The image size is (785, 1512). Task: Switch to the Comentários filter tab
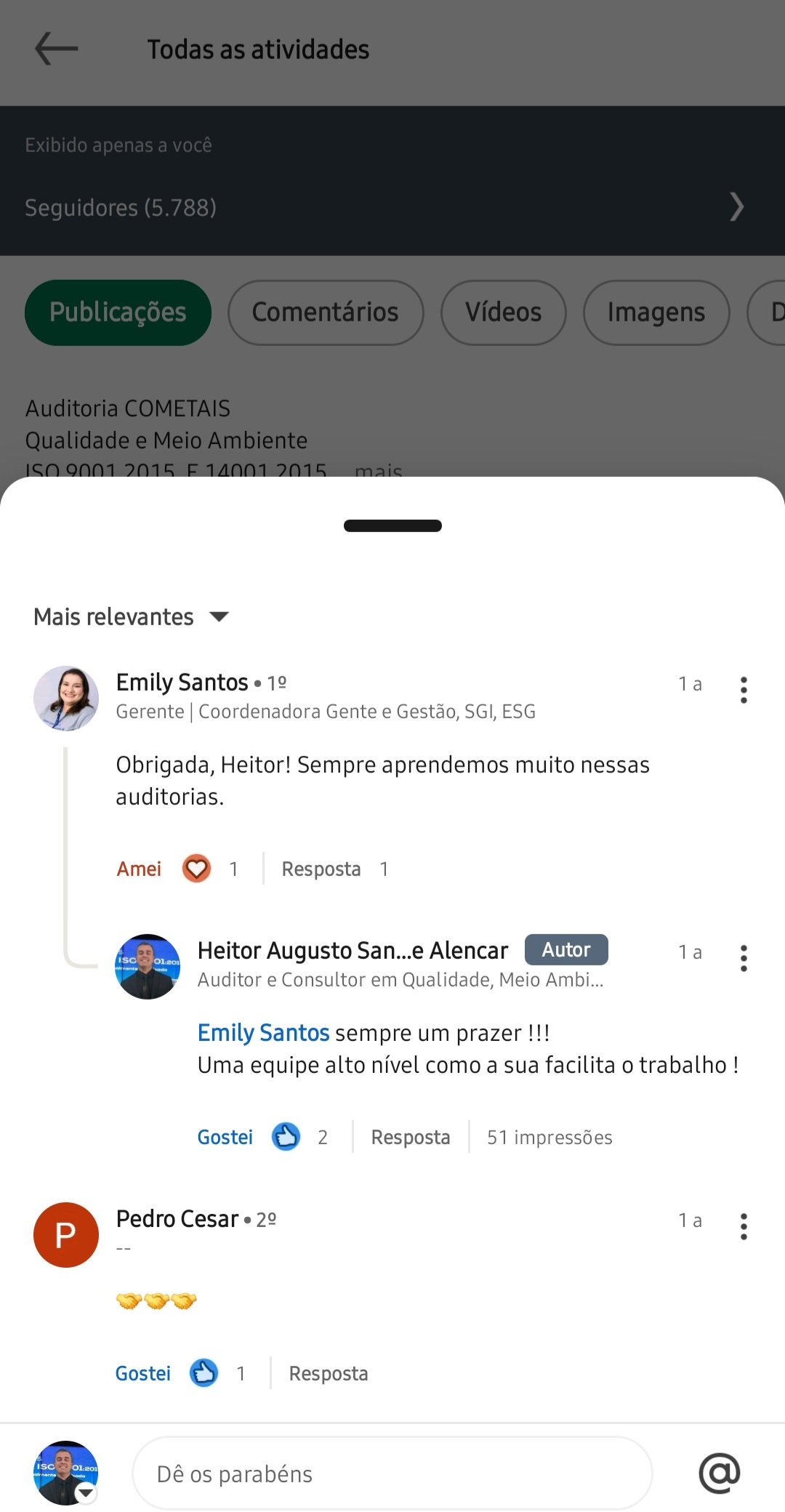tap(325, 312)
